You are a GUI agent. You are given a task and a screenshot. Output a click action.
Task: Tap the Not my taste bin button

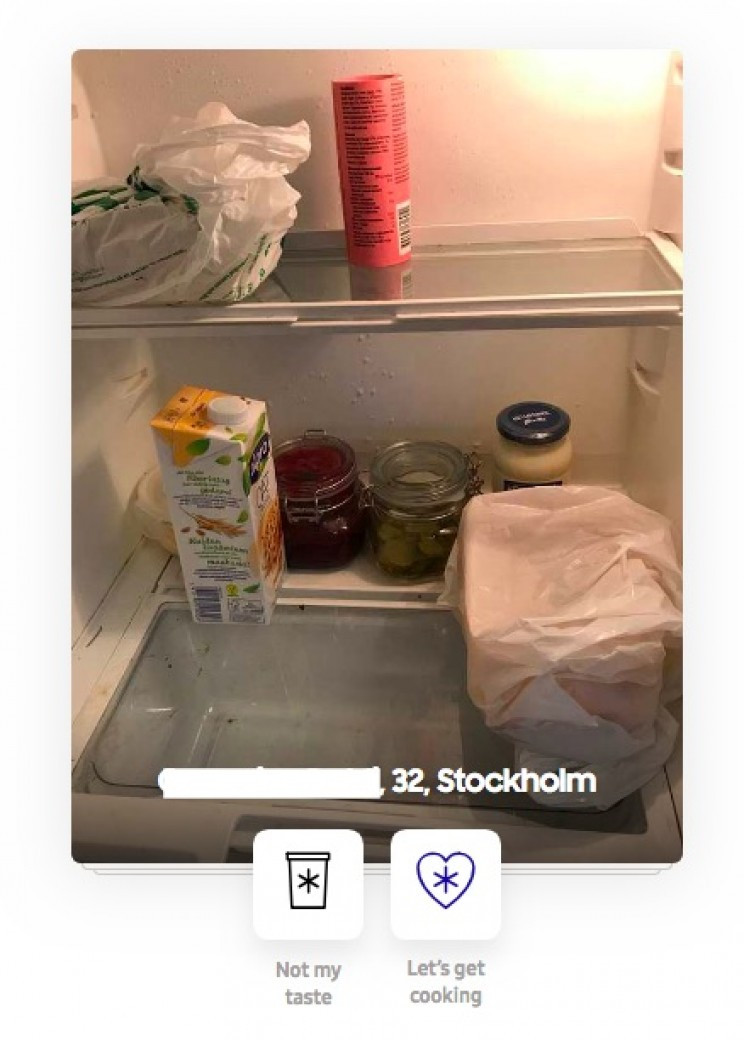pyautogui.click(x=307, y=884)
